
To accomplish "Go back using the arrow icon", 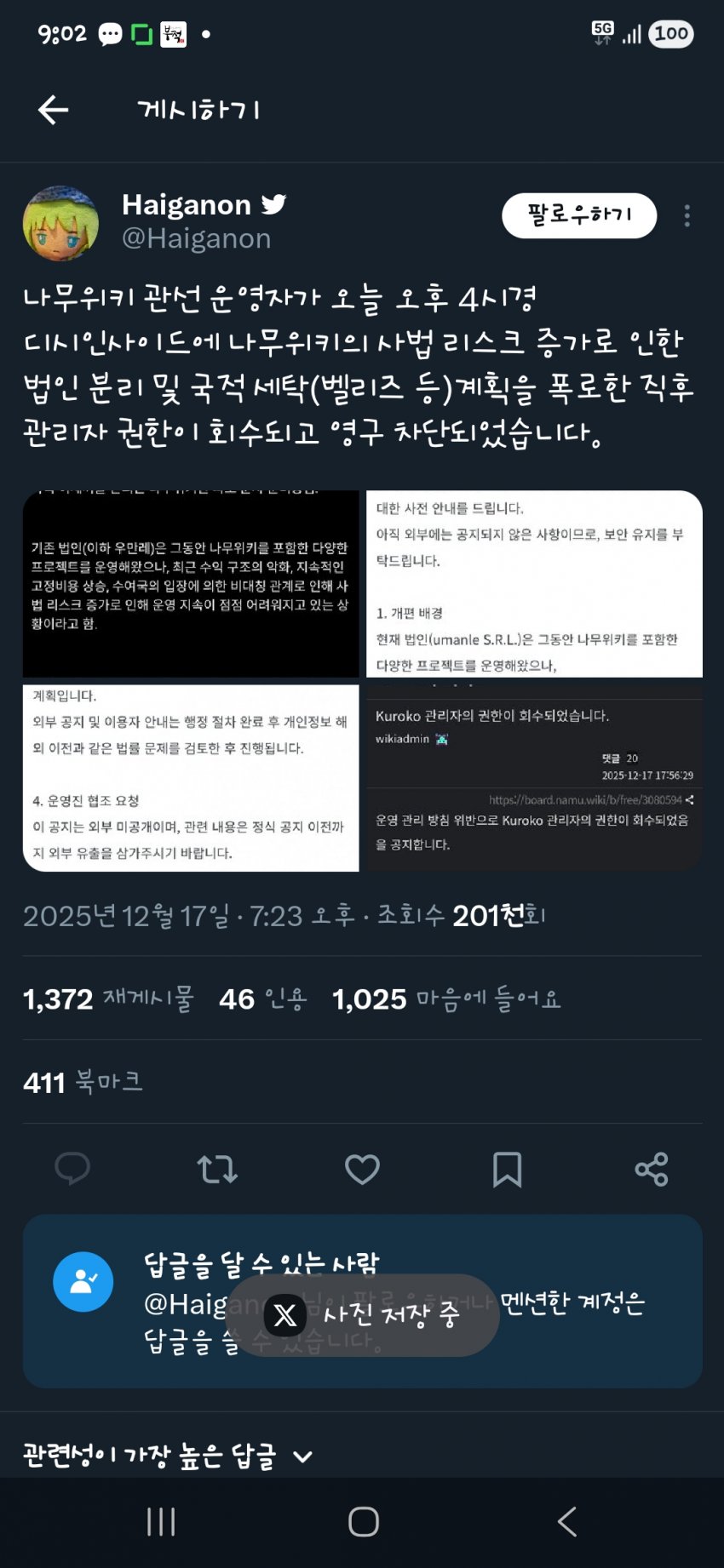I will click(x=53, y=110).
